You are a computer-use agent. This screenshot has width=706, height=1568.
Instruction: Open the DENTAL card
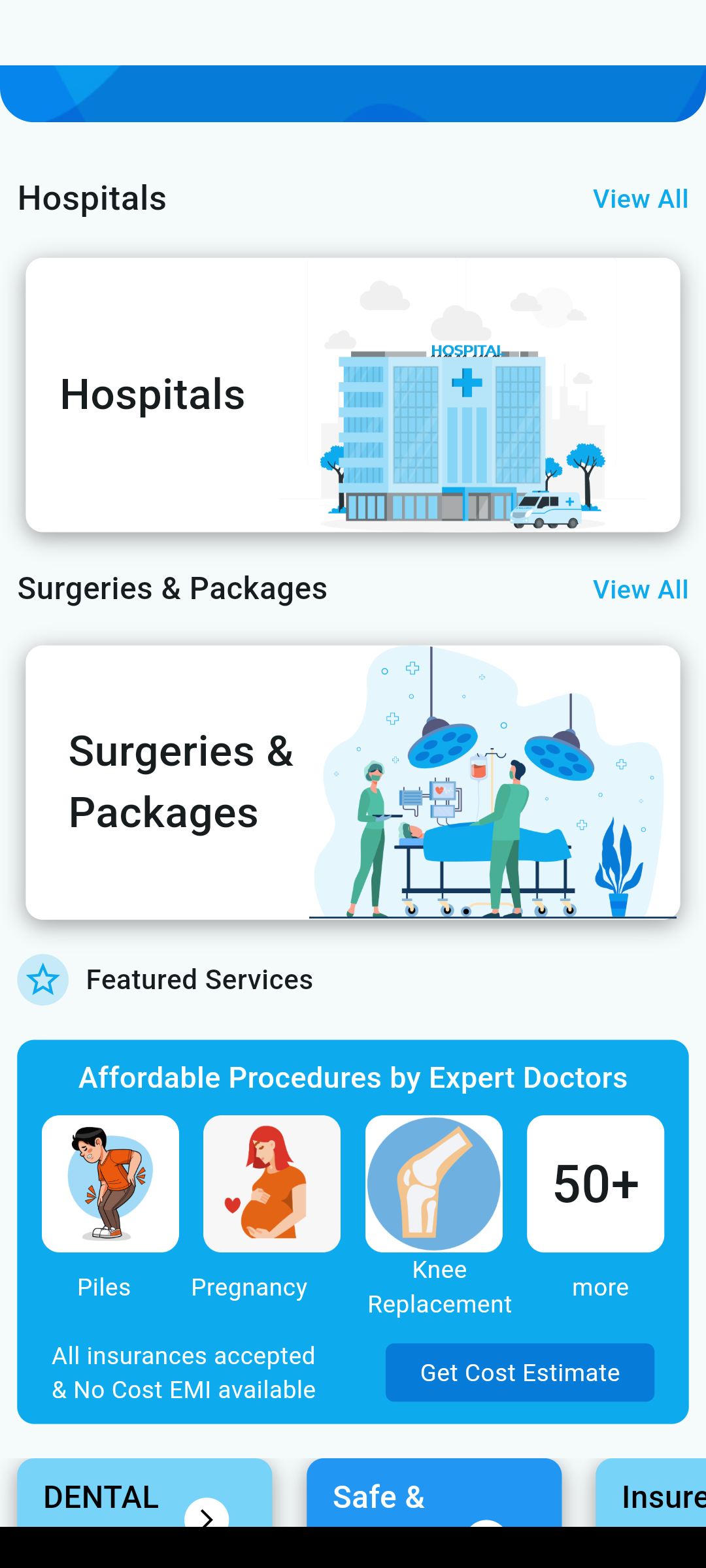[144, 1495]
